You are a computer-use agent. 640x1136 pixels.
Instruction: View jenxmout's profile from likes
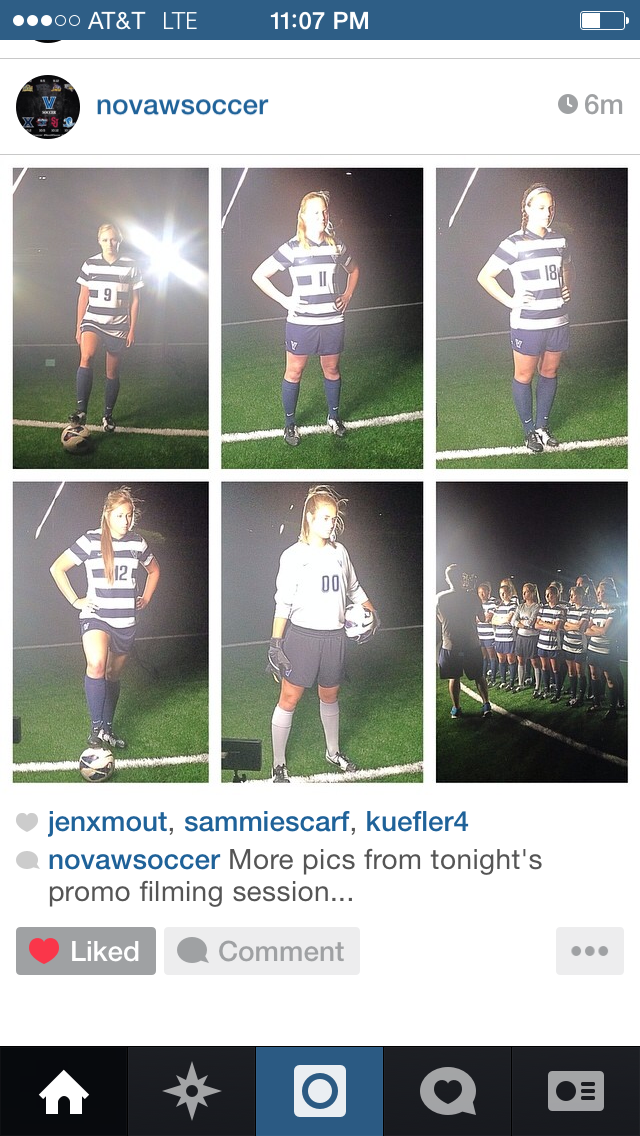click(108, 823)
